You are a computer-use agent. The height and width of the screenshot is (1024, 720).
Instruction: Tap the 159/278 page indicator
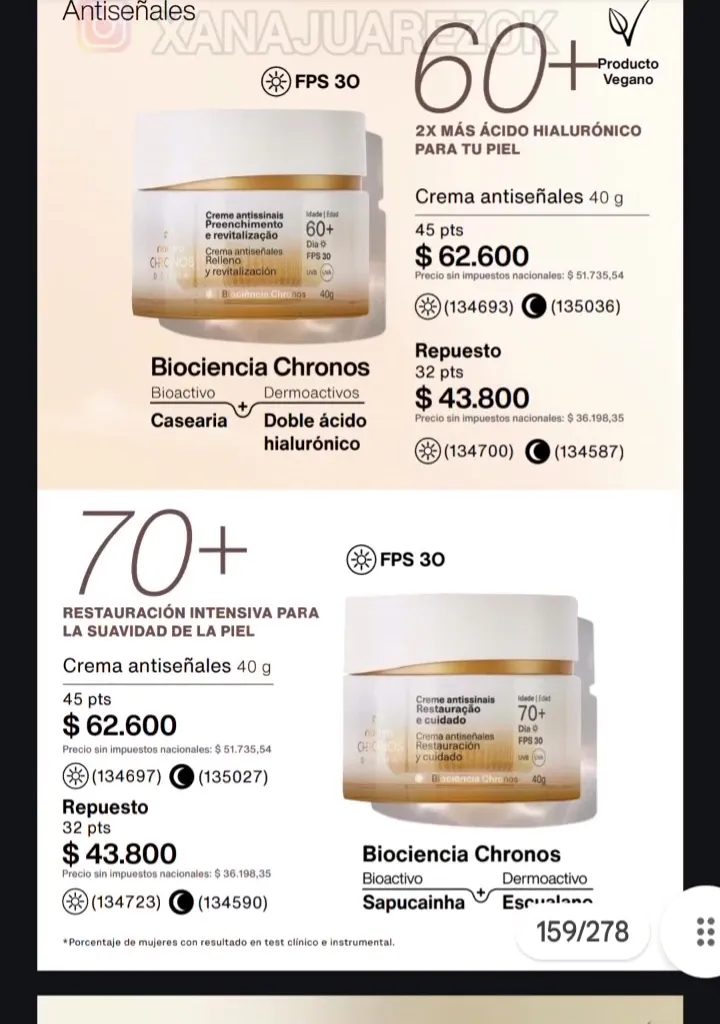tap(582, 932)
